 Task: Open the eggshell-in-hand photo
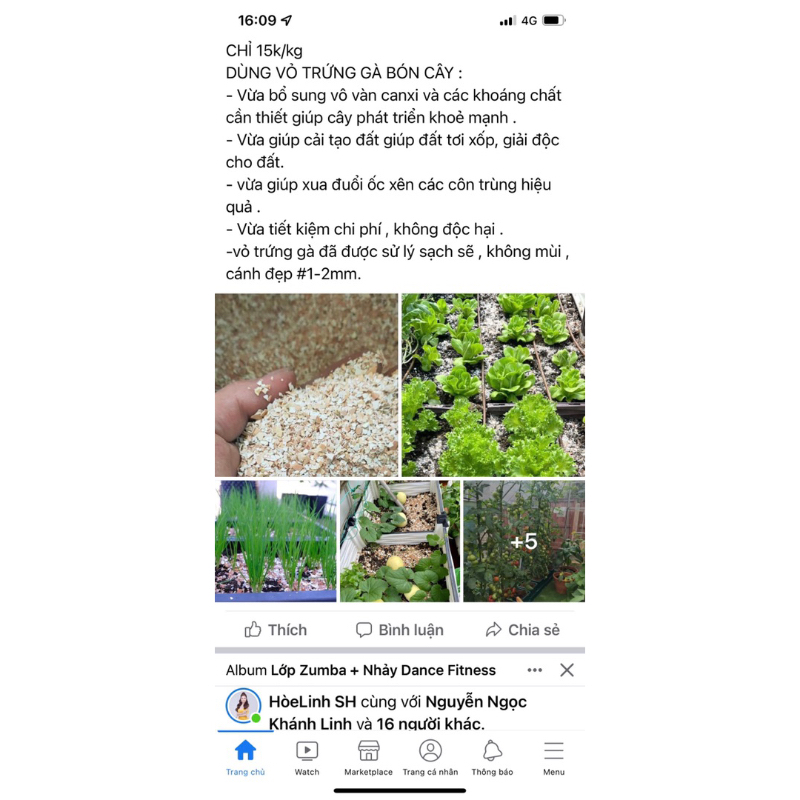pyautogui.click(x=306, y=385)
